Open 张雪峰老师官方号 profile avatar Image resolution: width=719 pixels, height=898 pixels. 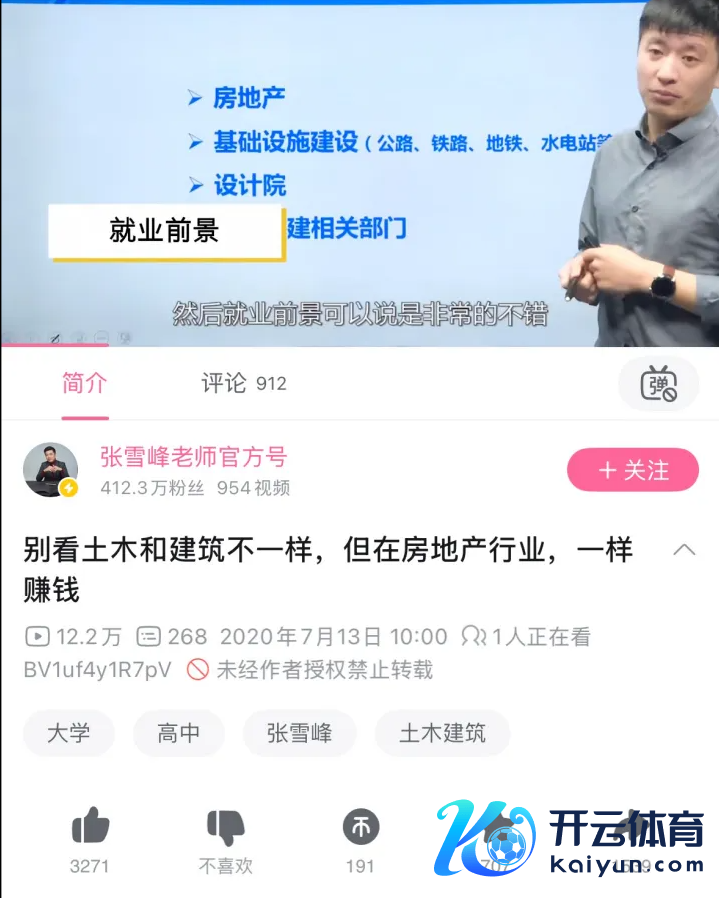click(51, 470)
